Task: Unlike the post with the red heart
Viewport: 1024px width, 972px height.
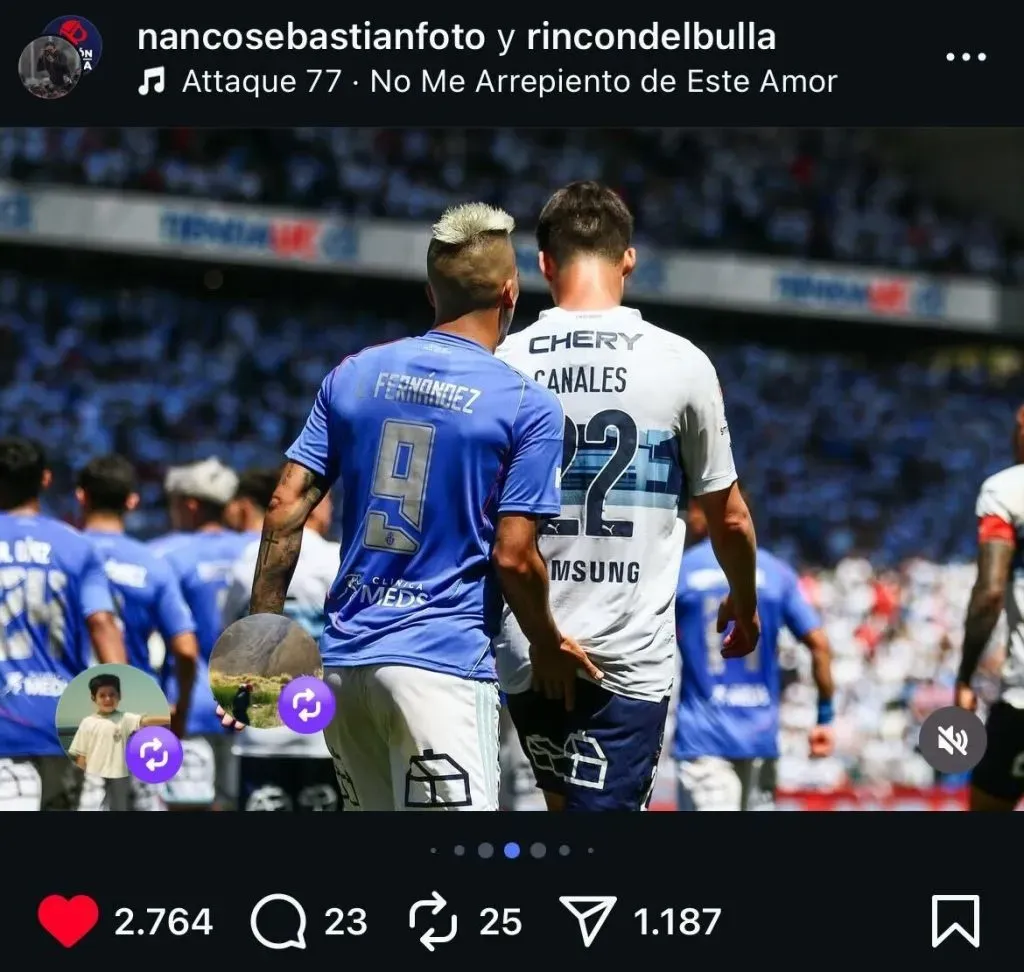Action: point(68,921)
